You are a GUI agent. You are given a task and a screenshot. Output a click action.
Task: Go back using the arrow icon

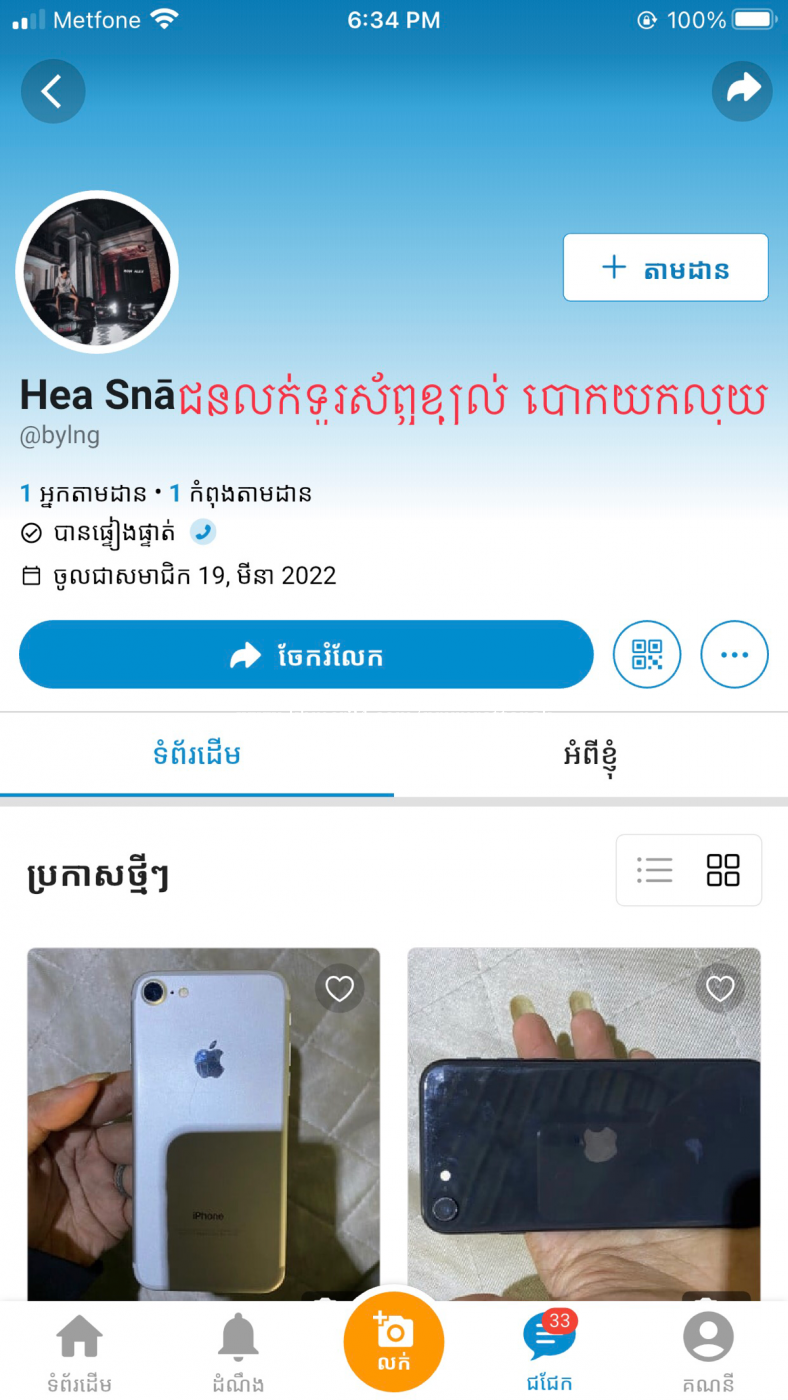[53, 92]
